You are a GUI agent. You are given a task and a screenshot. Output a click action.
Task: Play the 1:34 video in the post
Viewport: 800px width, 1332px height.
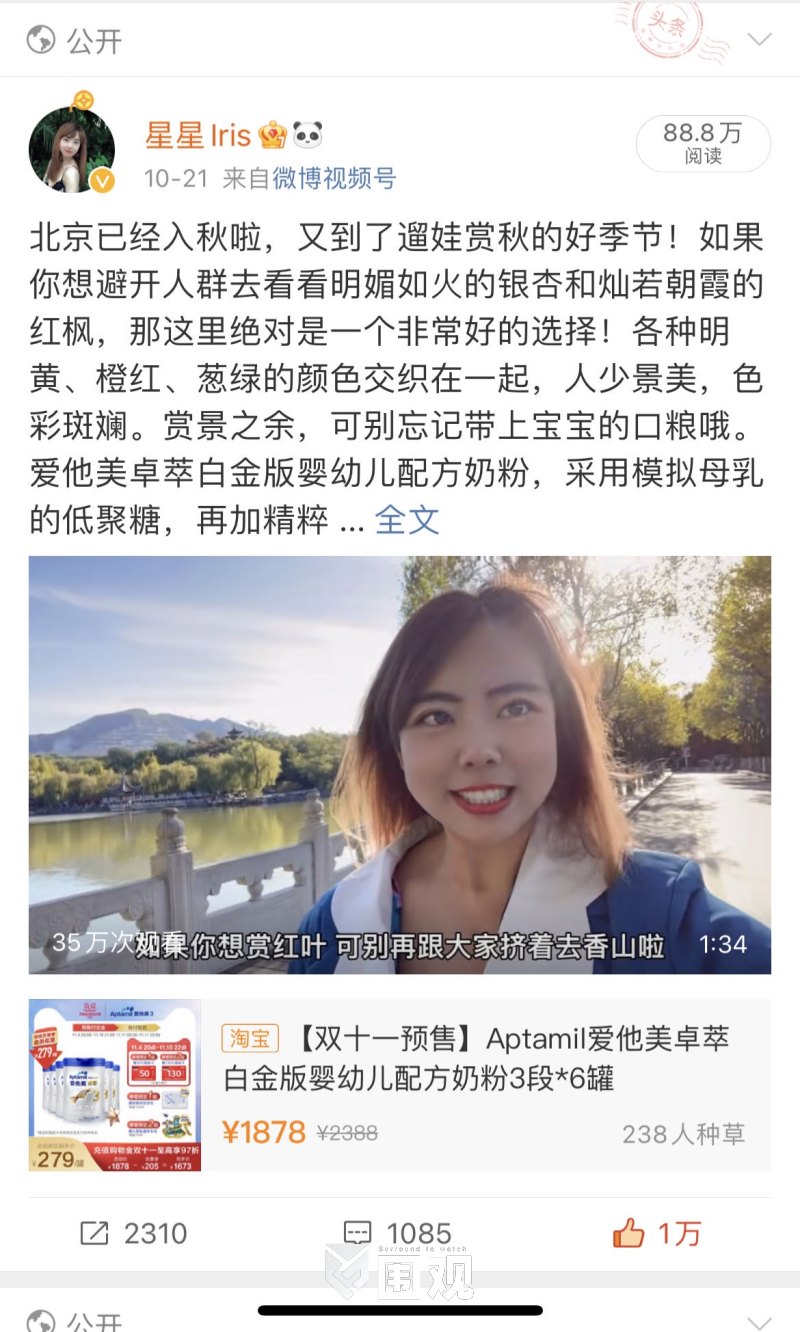pyautogui.click(x=399, y=764)
